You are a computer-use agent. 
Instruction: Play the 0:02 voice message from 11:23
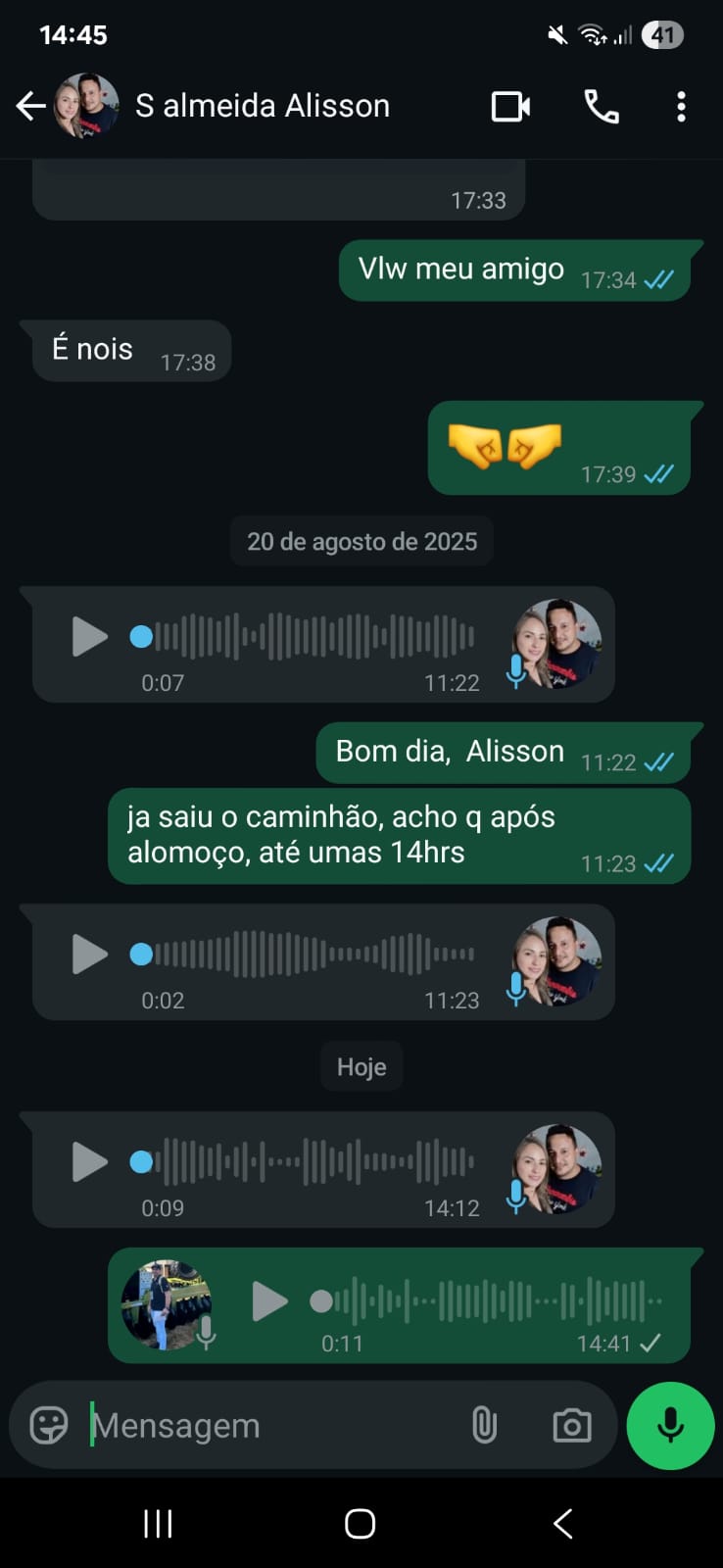tap(89, 955)
